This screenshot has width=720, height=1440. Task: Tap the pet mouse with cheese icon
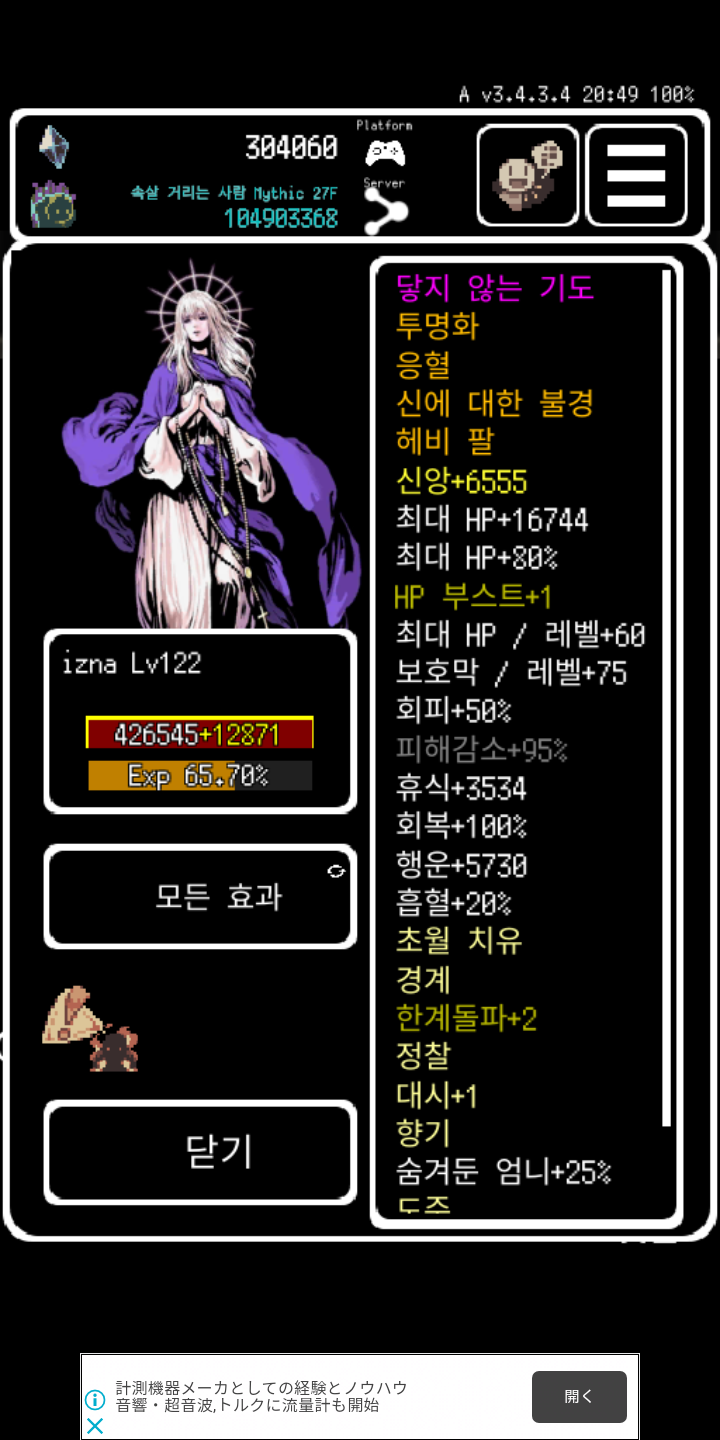91,1029
